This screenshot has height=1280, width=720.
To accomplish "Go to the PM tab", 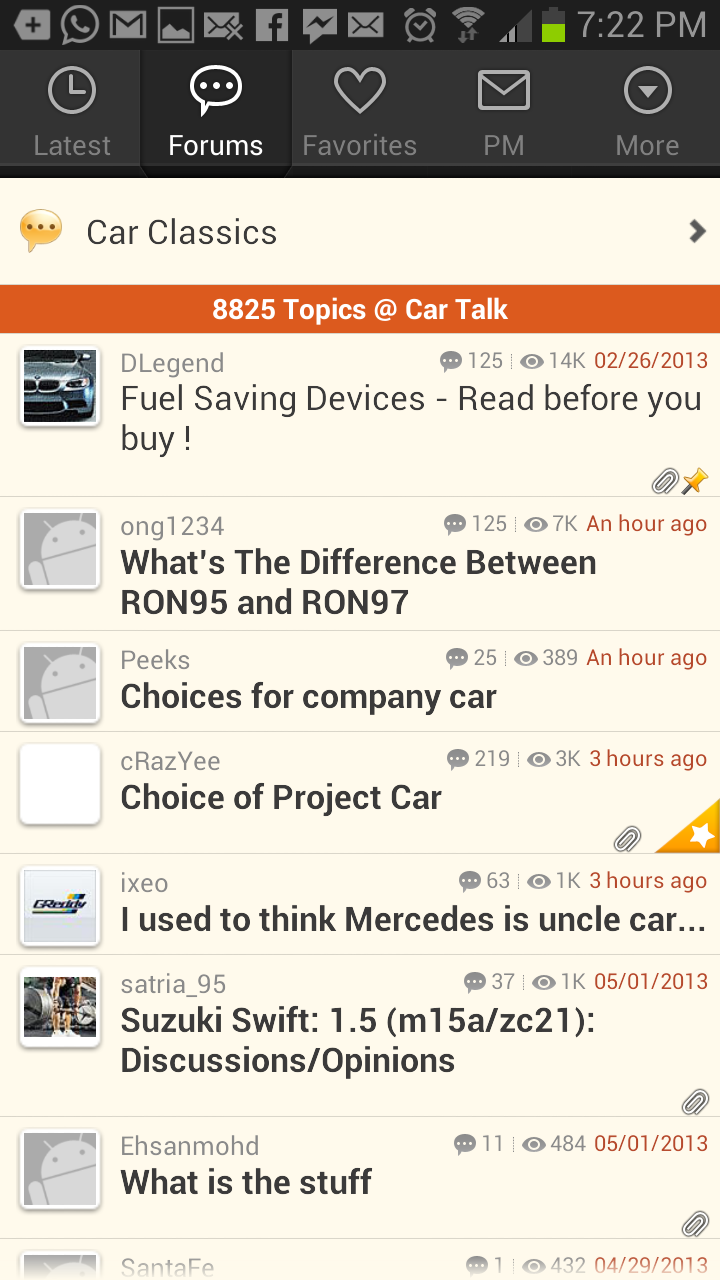I will click(x=504, y=108).
